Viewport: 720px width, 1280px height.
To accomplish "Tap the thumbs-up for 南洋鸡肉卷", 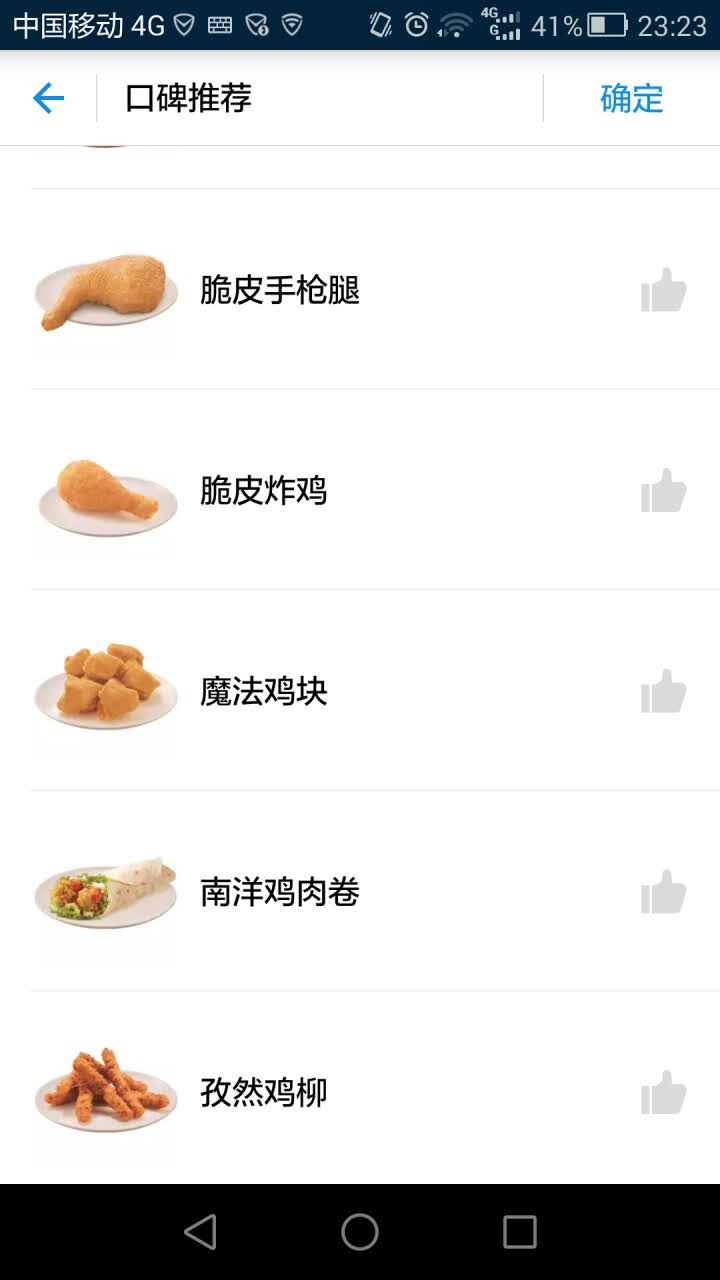I will [x=663, y=892].
